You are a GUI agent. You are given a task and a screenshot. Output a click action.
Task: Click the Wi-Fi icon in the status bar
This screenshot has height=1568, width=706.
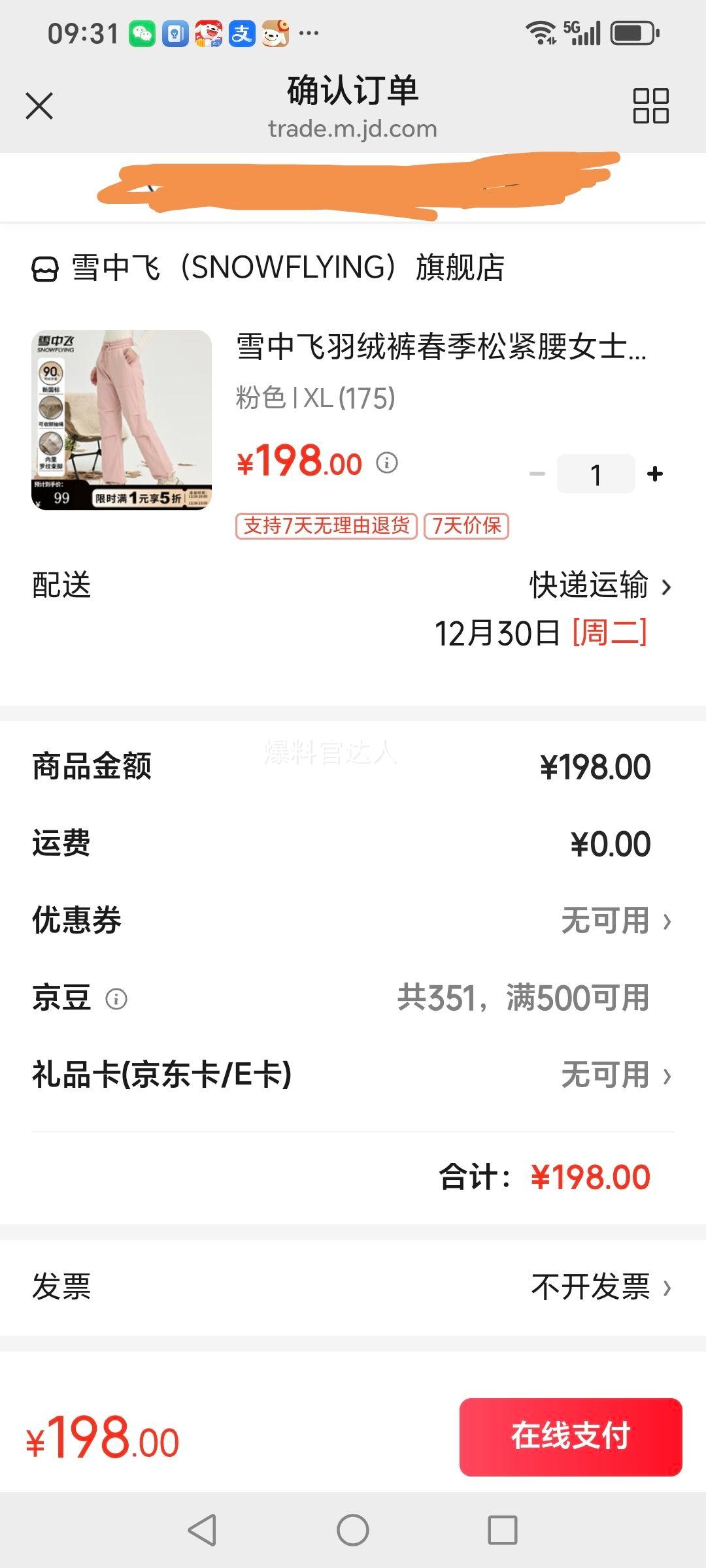(x=540, y=31)
